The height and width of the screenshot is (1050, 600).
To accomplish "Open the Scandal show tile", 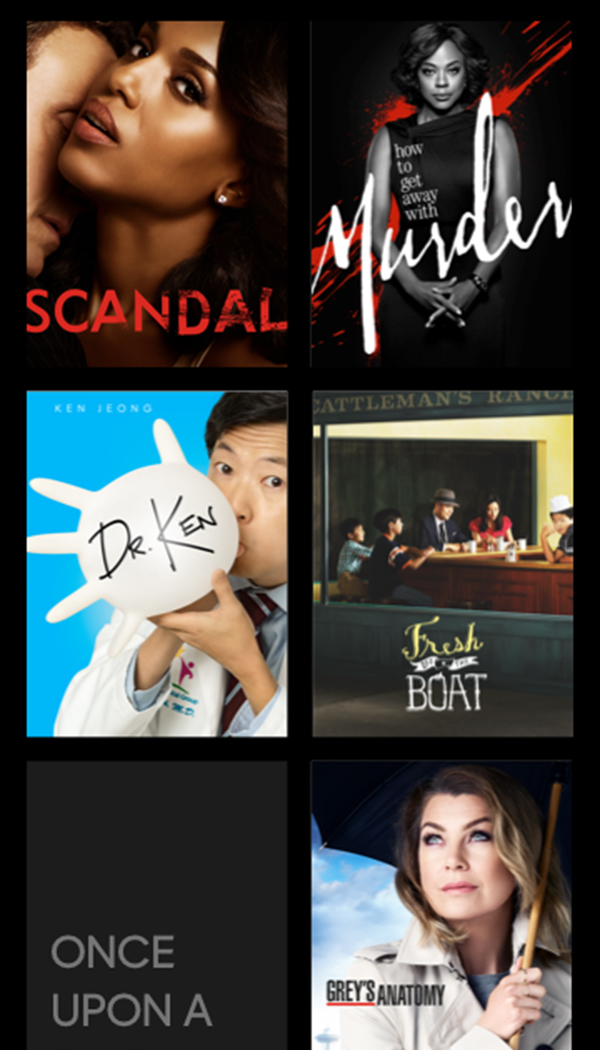I will click(x=157, y=194).
